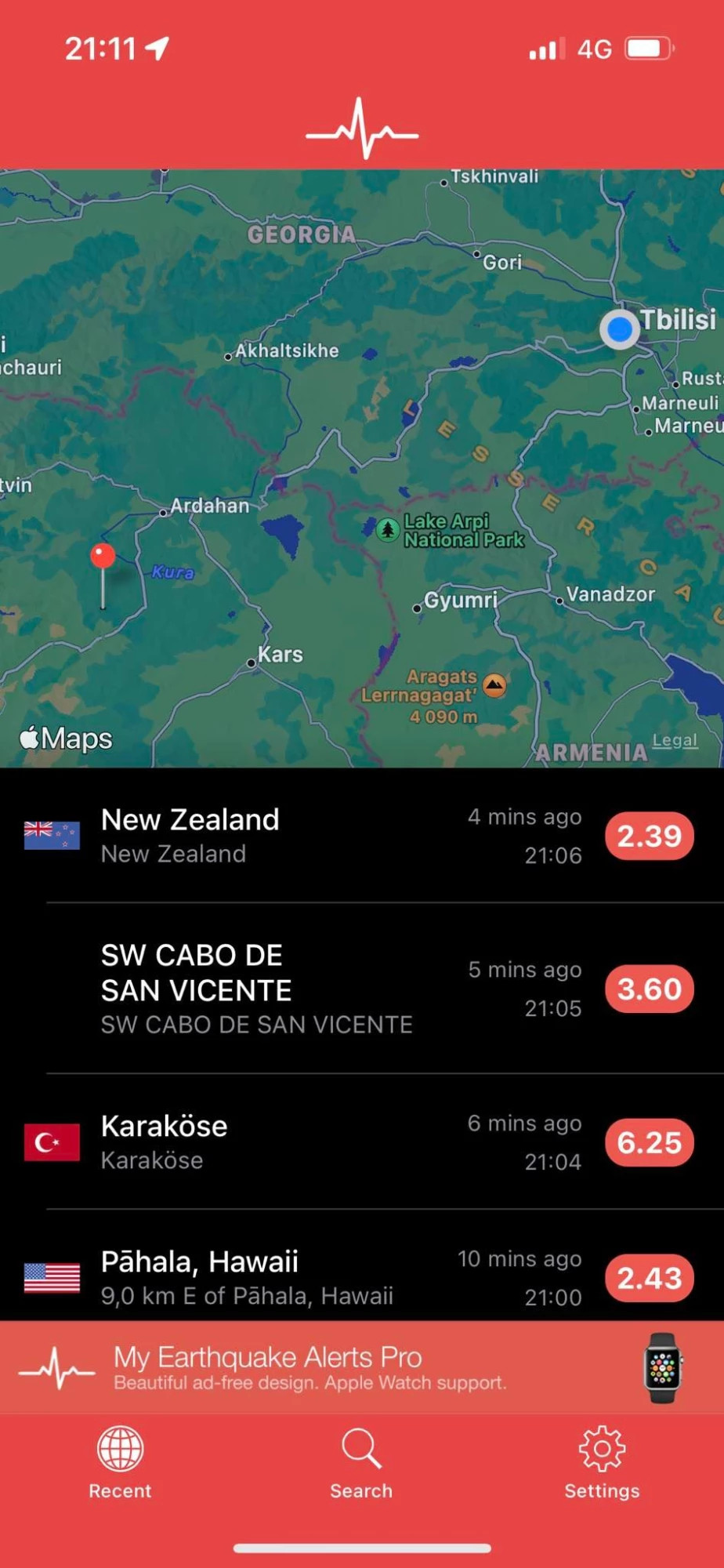Switch to the Recent tab

point(120,1463)
